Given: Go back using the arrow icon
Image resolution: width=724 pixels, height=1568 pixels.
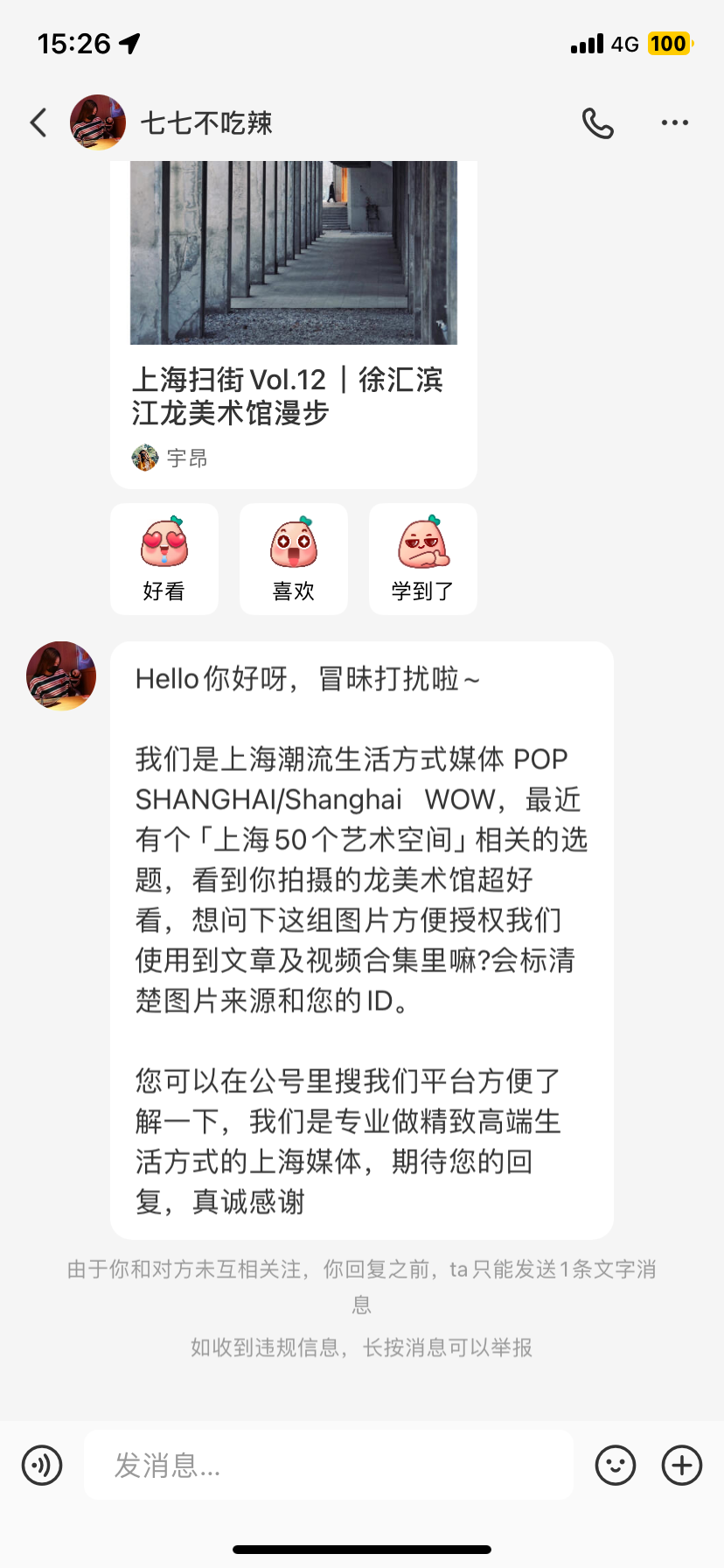Looking at the screenshot, I should pyautogui.click(x=38, y=123).
